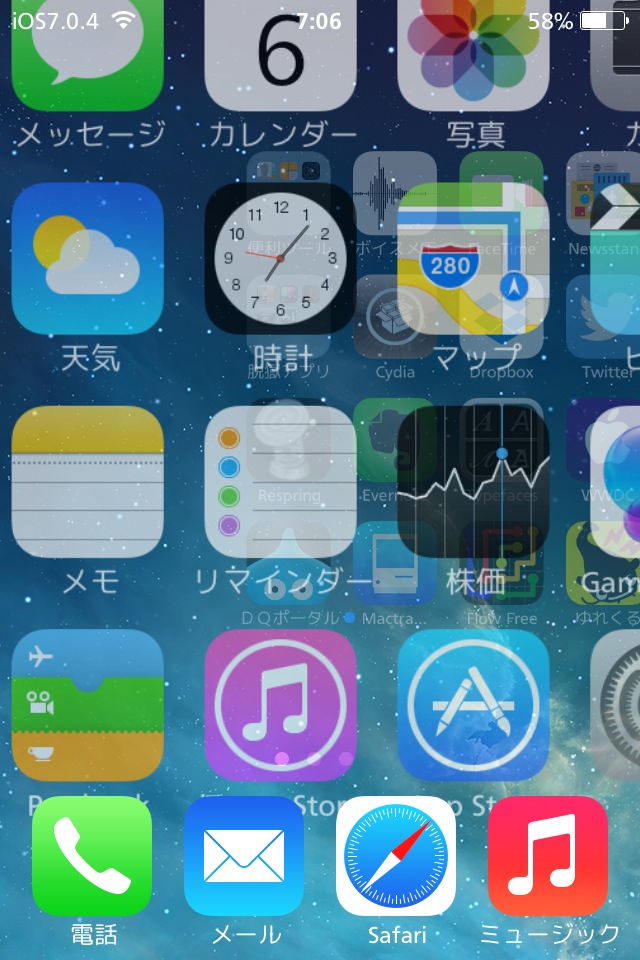
Task: Open the Passbook app
Action: tap(87, 705)
